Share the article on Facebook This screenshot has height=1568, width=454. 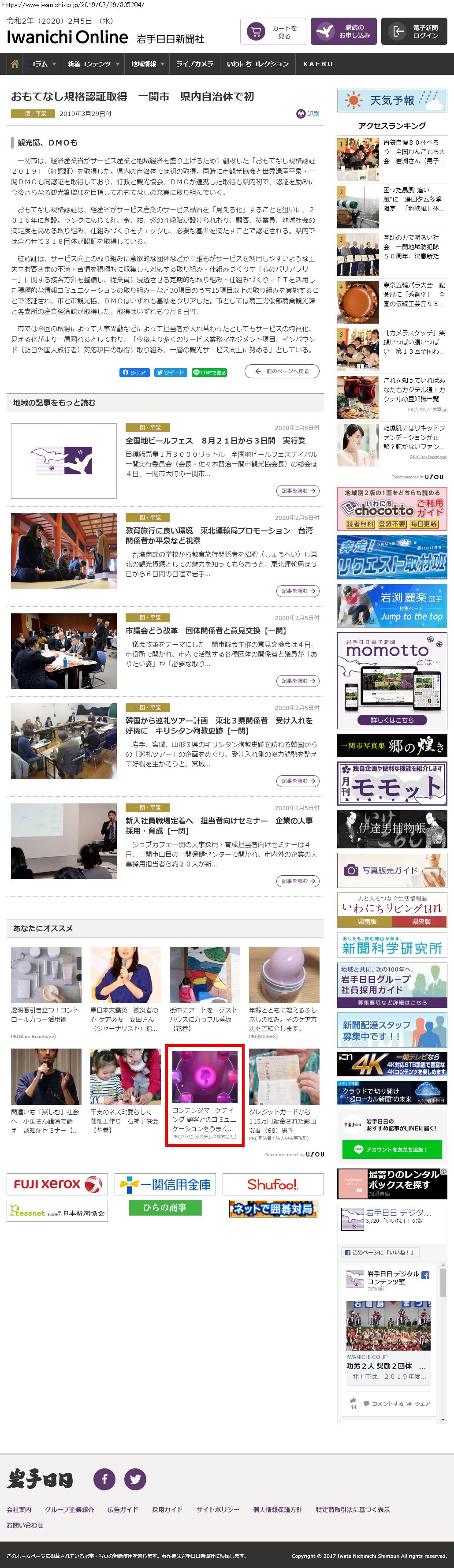(134, 373)
